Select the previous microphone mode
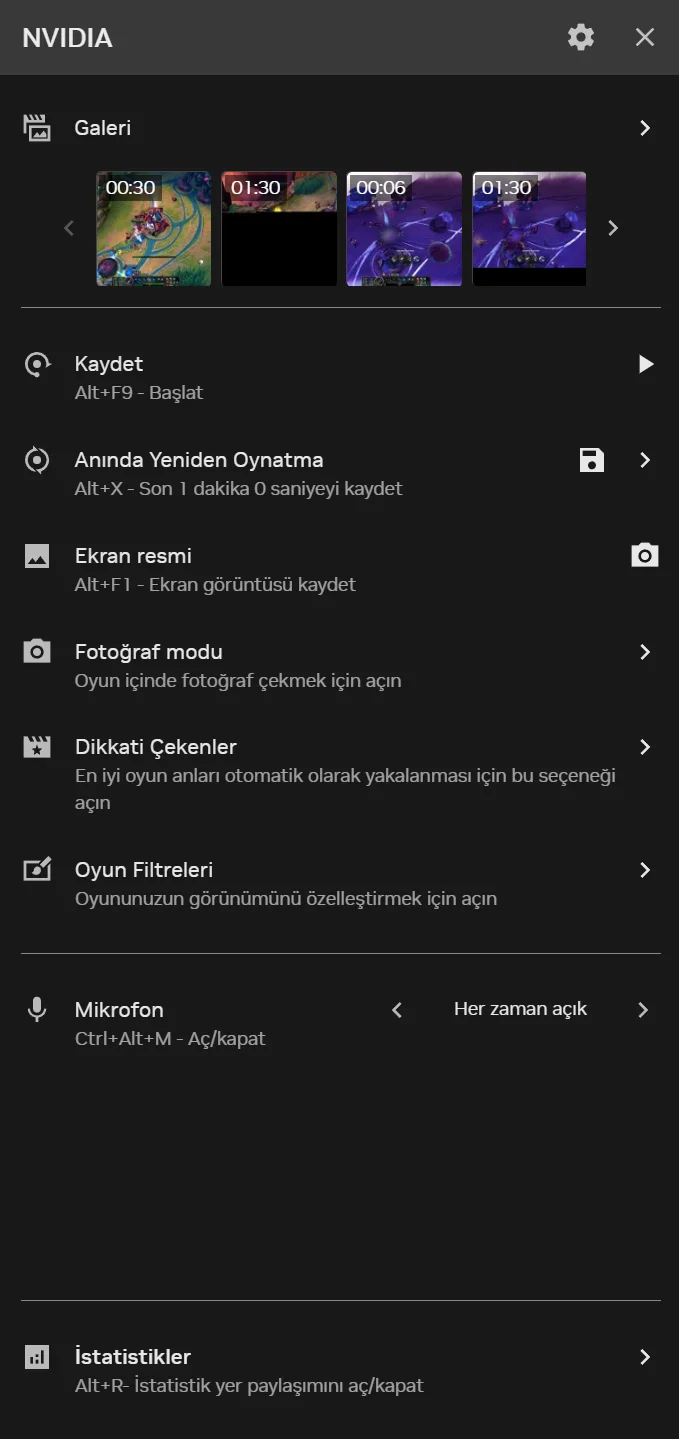The height and width of the screenshot is (1439, 679). click(397, 1010)
